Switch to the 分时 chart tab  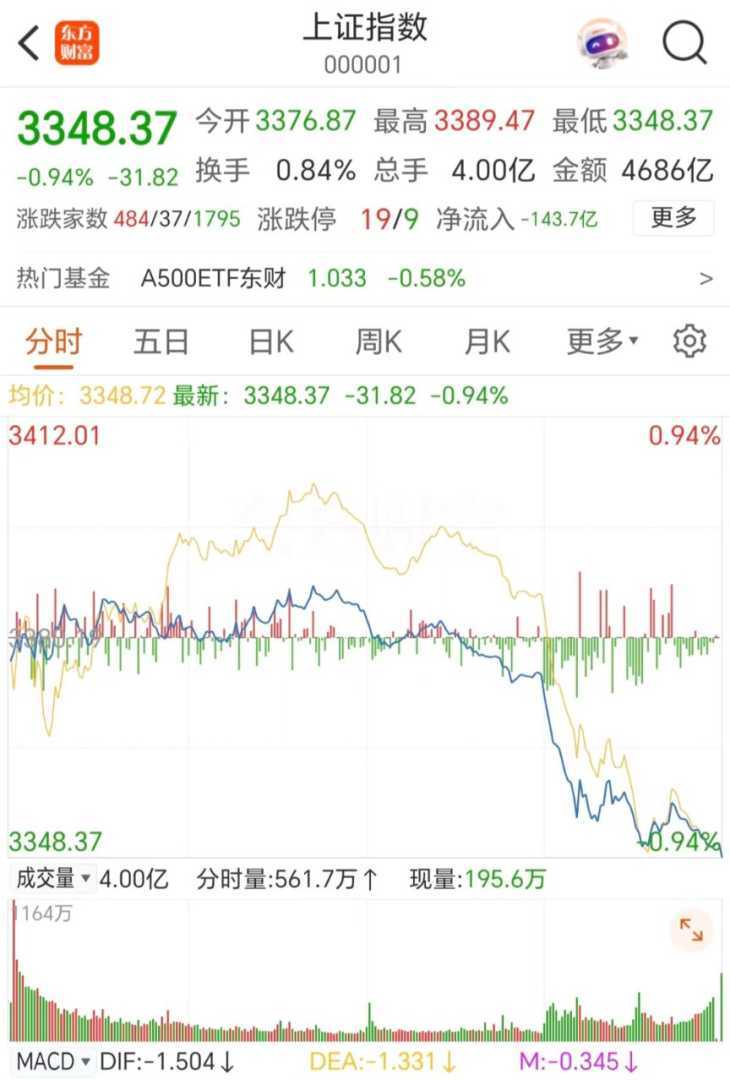tap(52, 342)
